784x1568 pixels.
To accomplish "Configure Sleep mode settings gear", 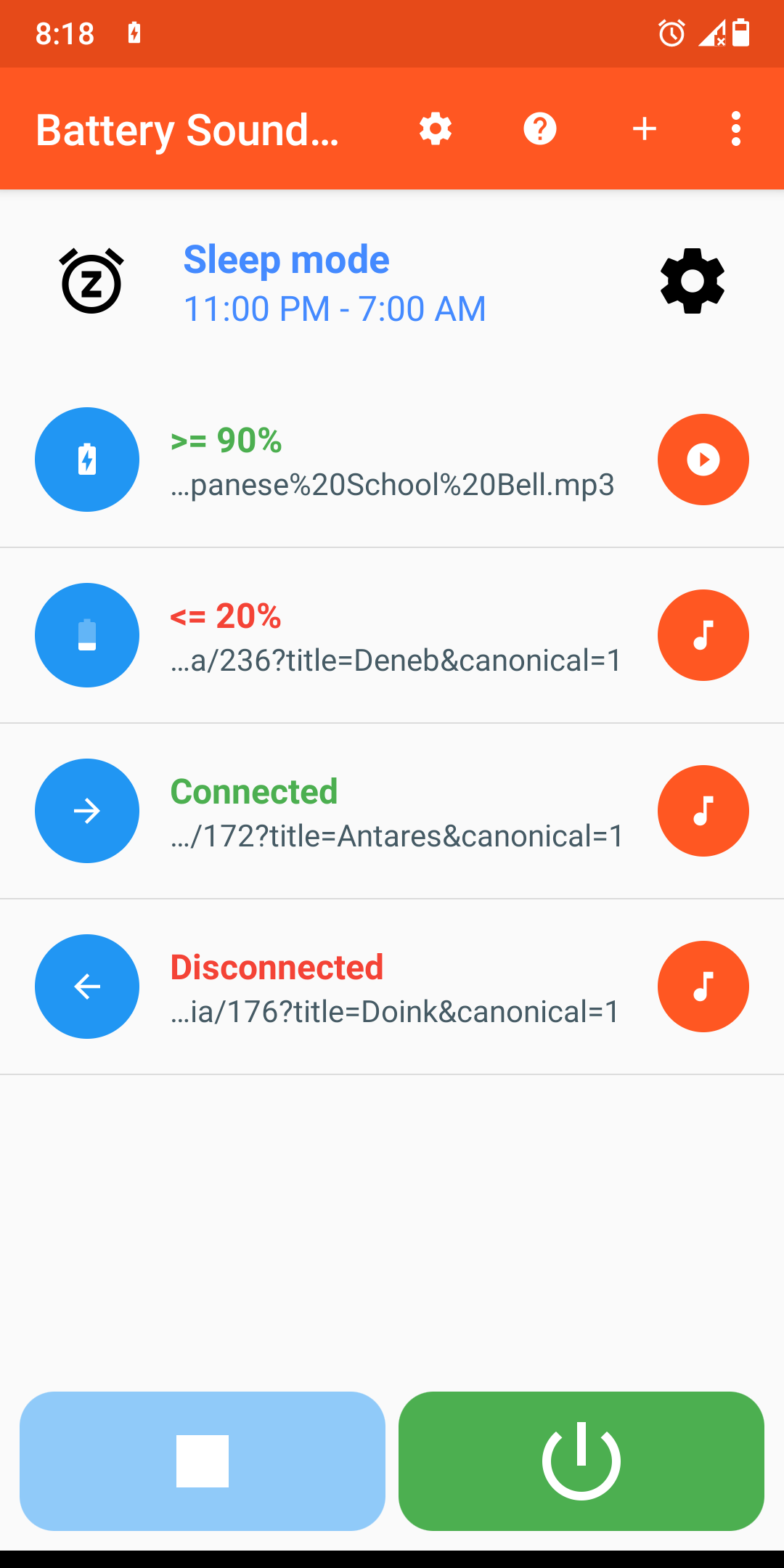I will (x=693, y=281).
